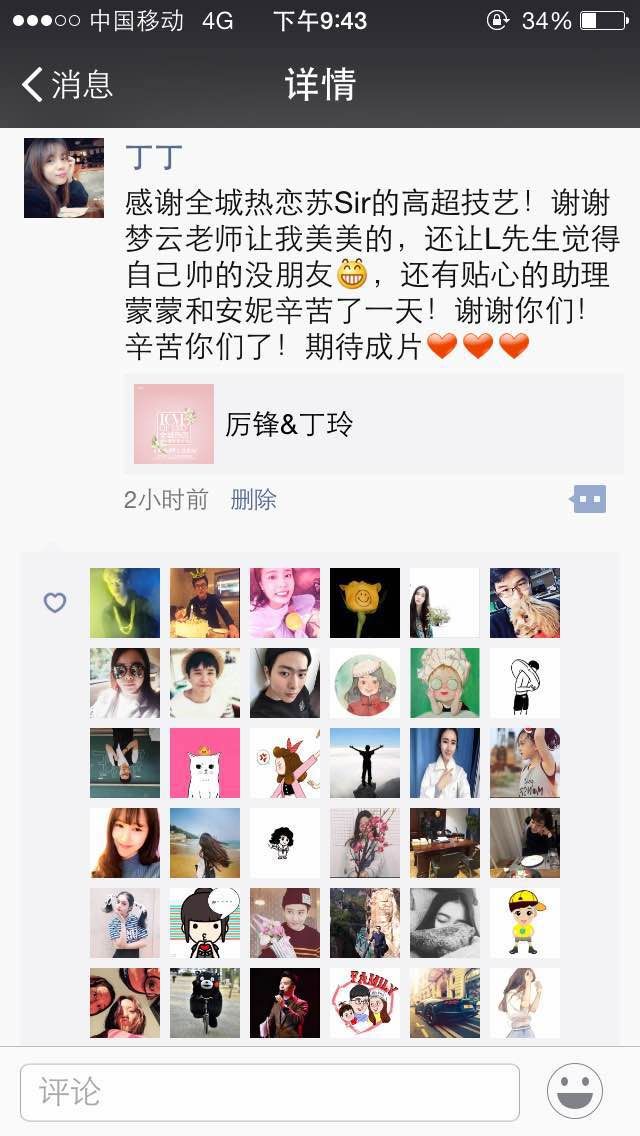Tap the 评论 comment input field
This screenshot has width=640, height=1136.
point(270,1092)
